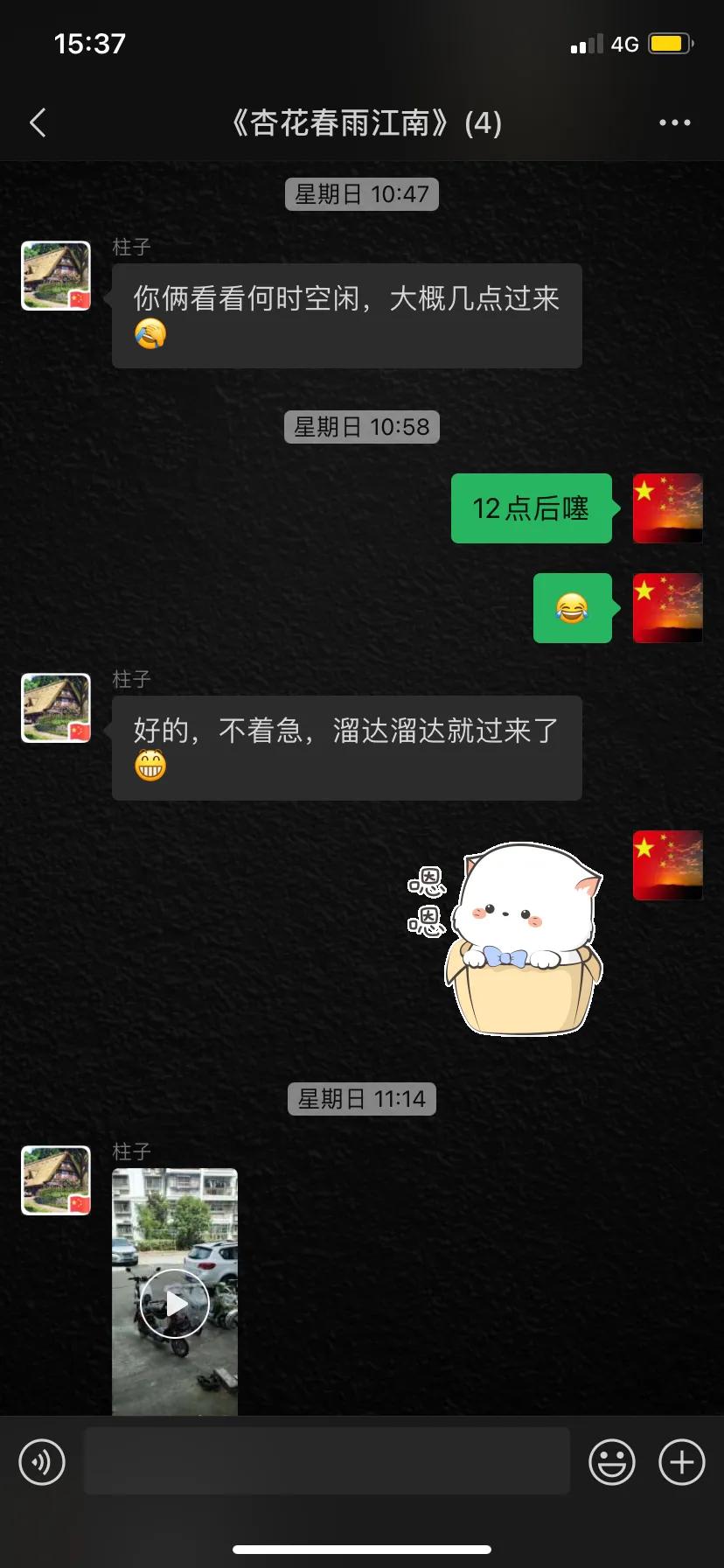Tap the 4G network indicator

click(x=623, y=42)
